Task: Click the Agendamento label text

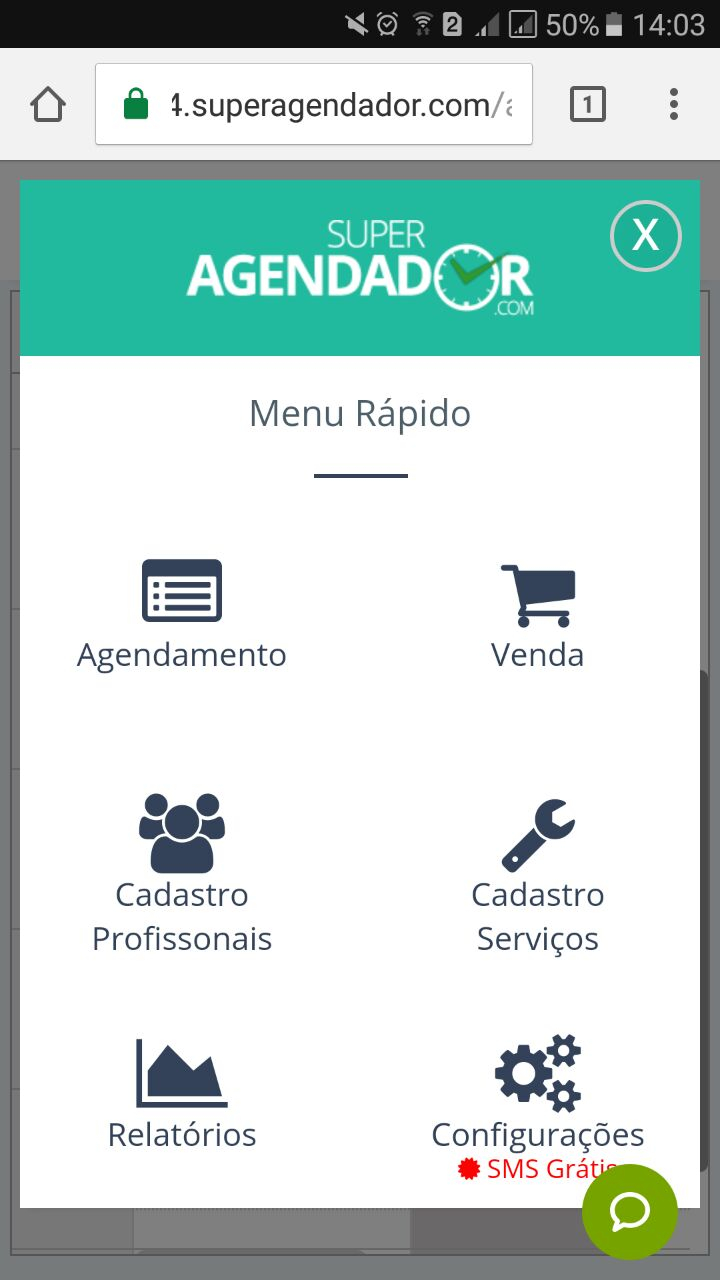Action: [181, 654]
